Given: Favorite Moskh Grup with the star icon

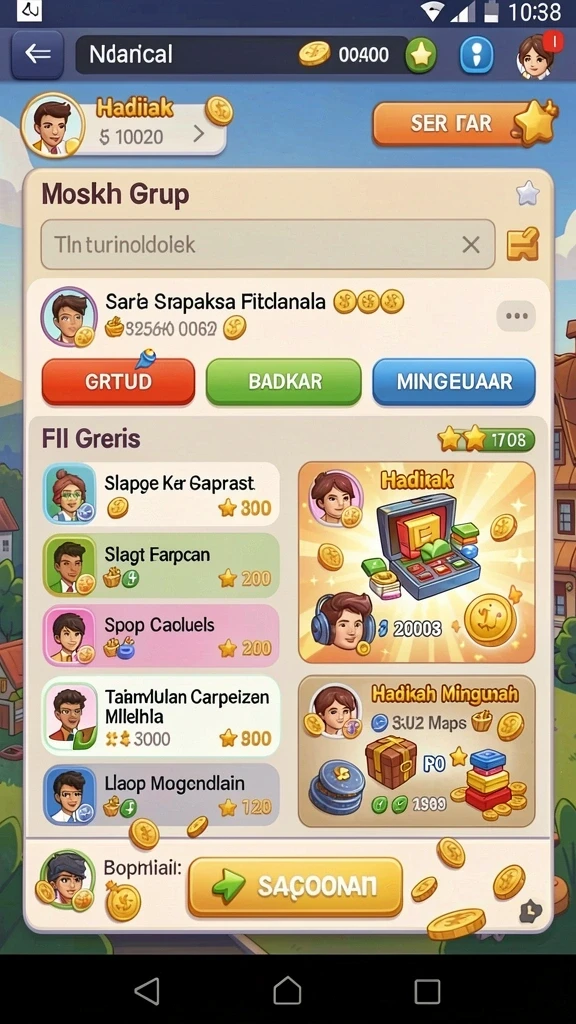Looking at the screenshot, I should click(x=528, y=193).
